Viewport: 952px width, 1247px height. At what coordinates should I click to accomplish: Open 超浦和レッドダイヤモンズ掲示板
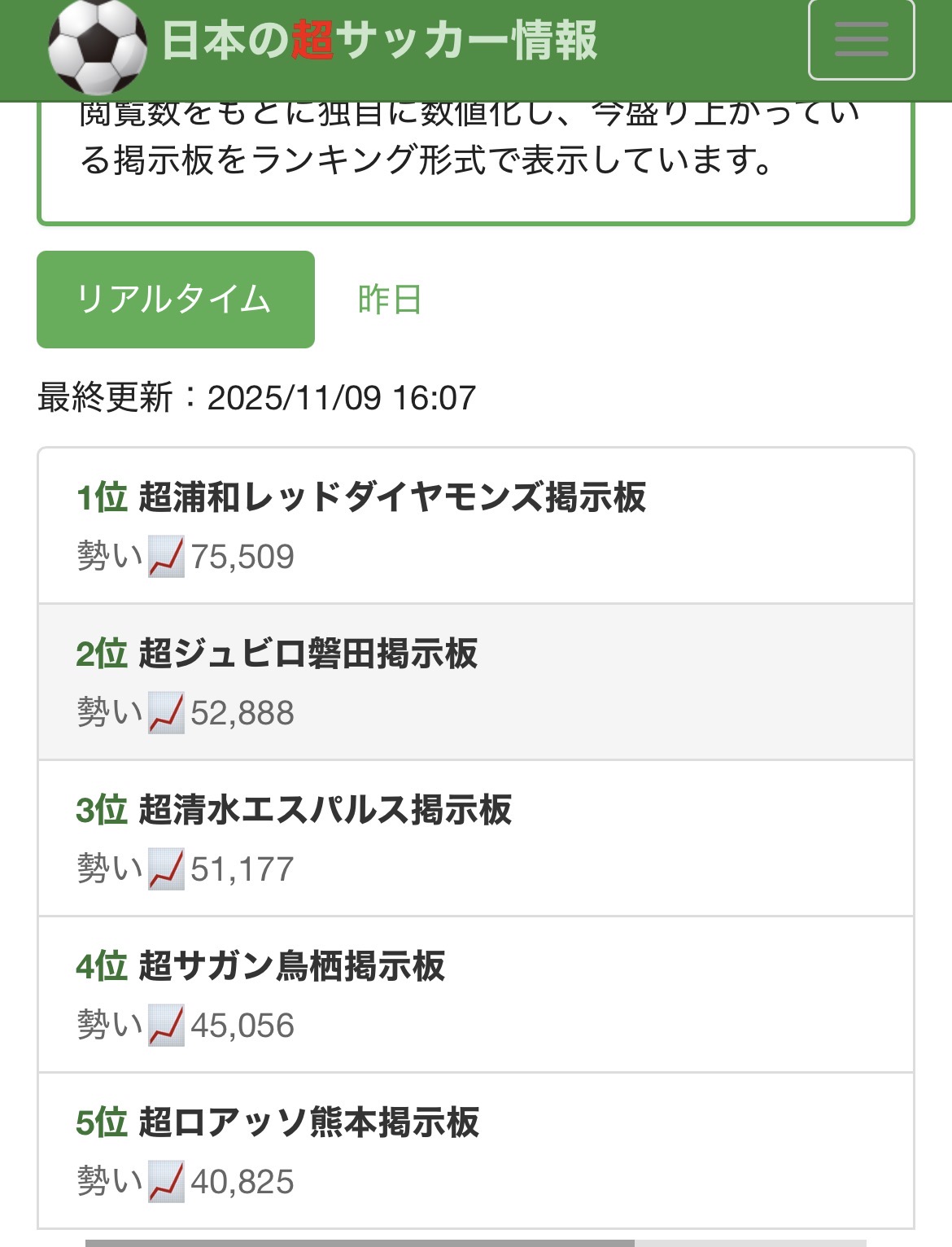476,526
